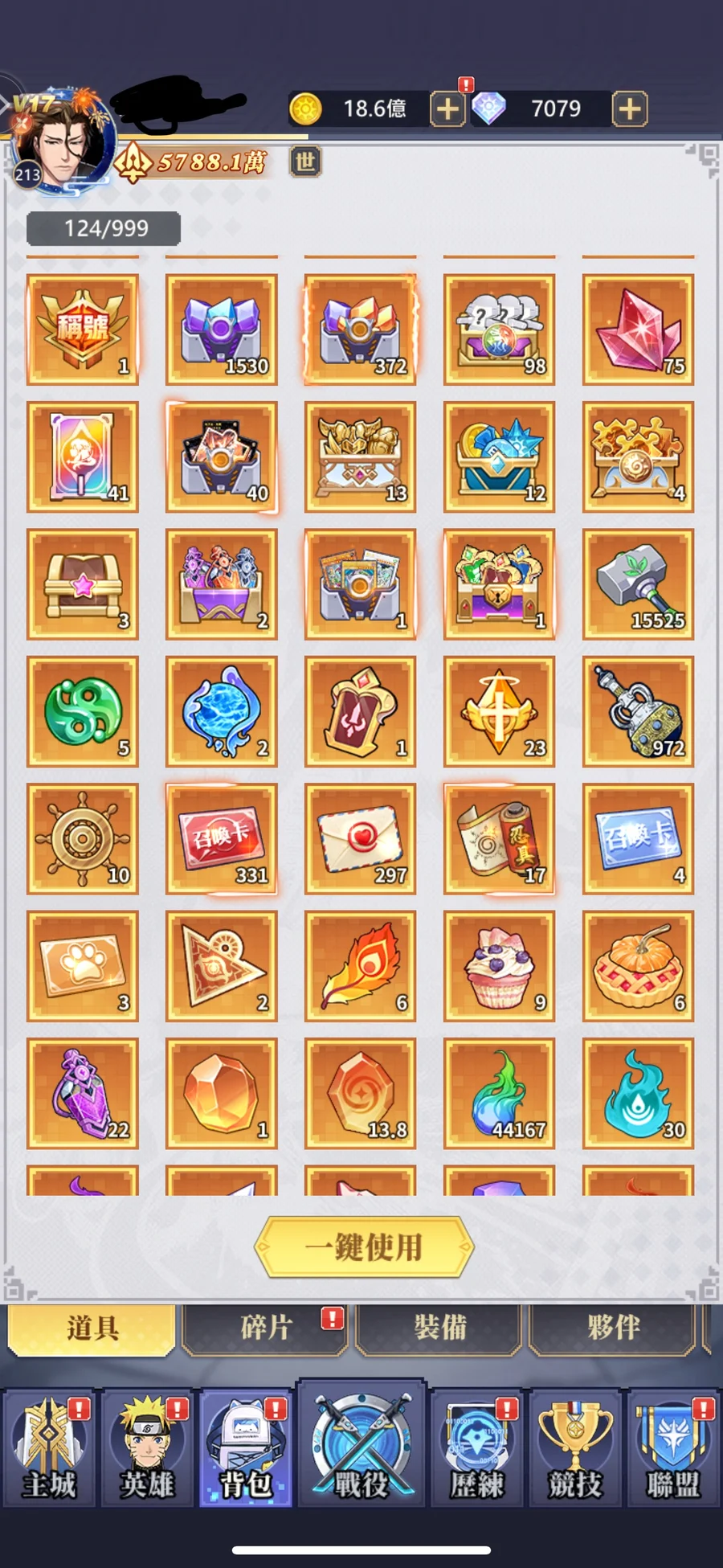
Task: Go to the 競技 arena section
Action: (575, 1449)
